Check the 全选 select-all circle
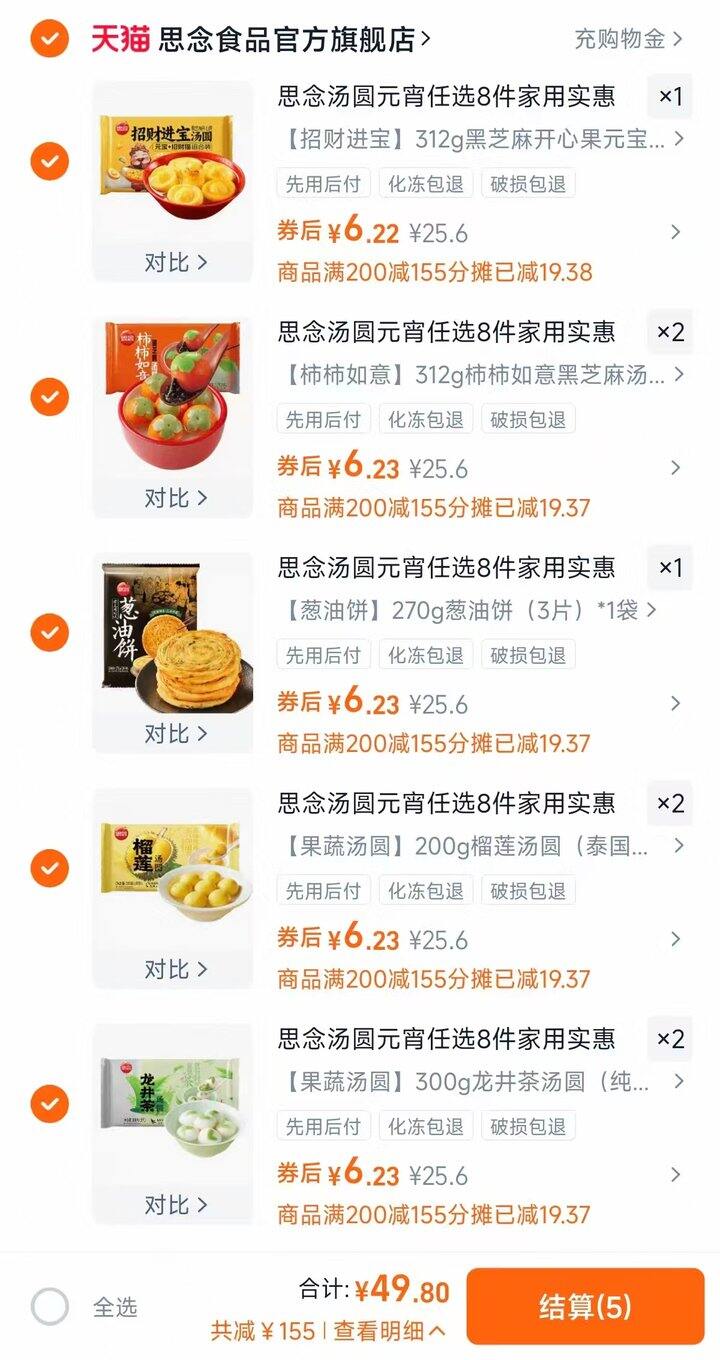This screenshot has height=1360, width=720. [50, 1307]
